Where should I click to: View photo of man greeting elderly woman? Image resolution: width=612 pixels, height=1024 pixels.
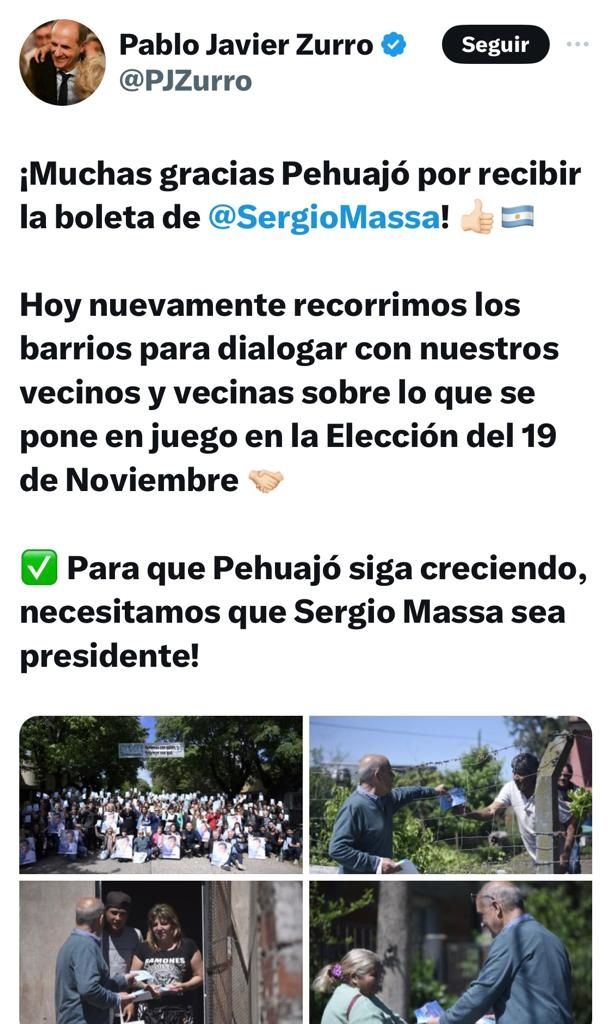[450, 952]
